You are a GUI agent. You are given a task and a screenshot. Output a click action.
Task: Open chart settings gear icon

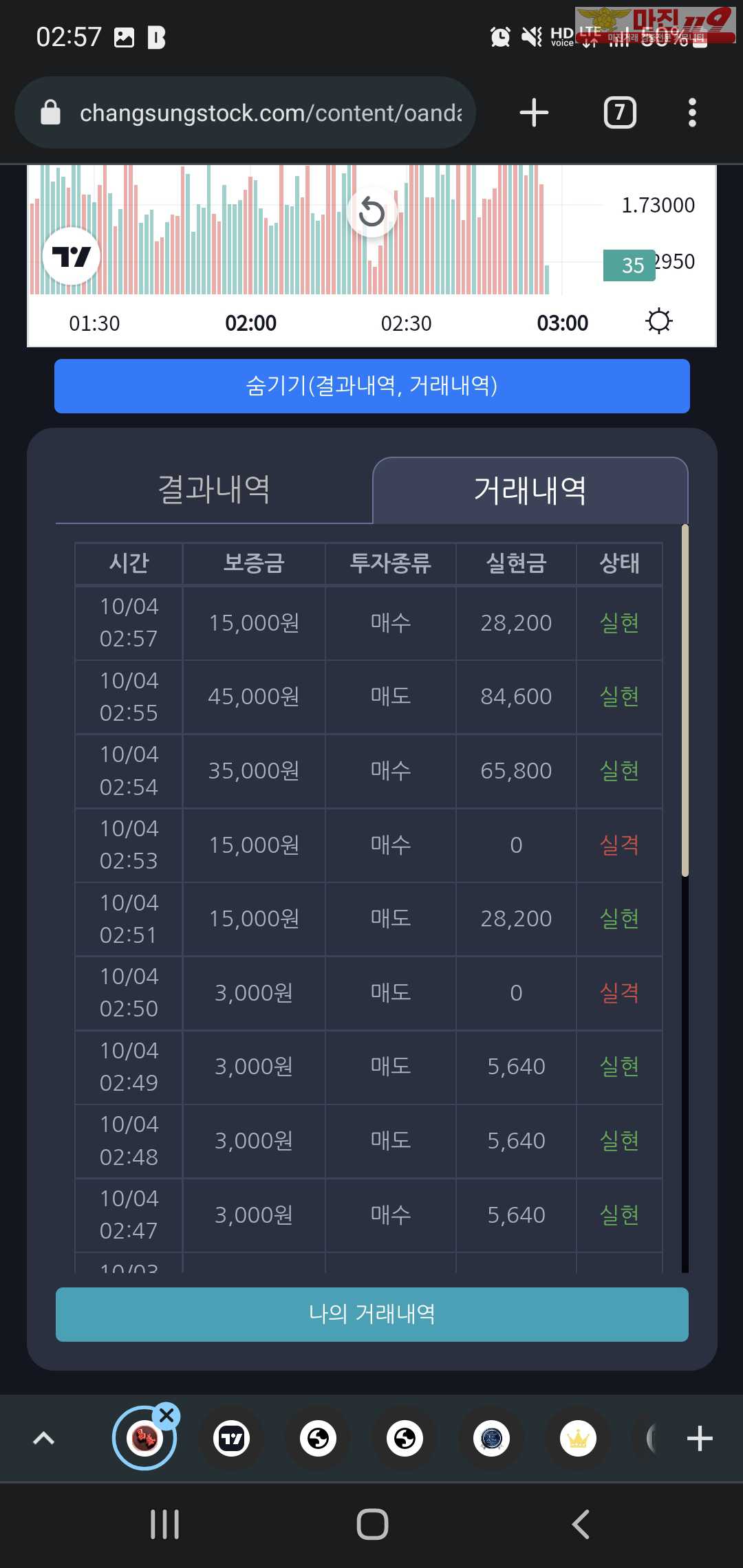(x=659, y=321)
